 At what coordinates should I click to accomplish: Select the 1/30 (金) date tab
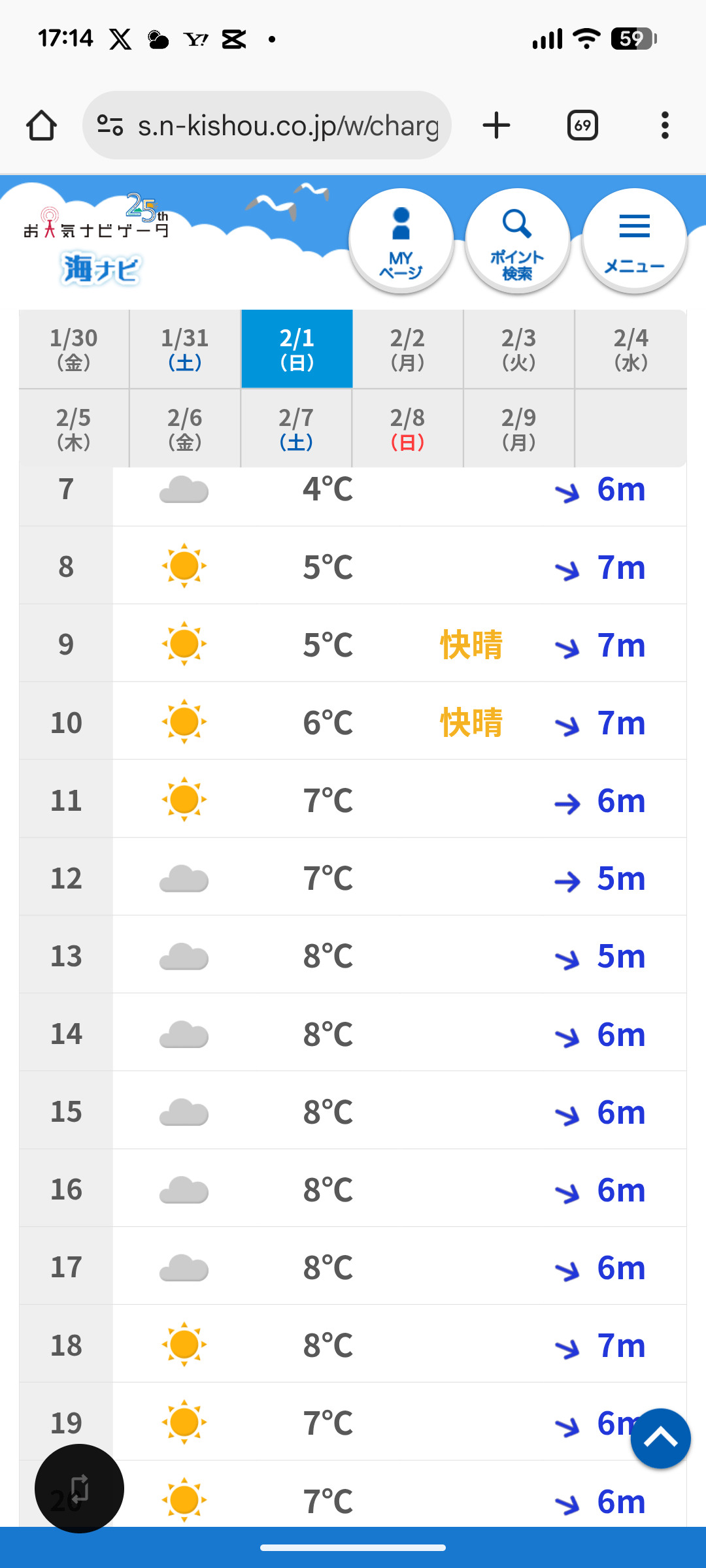coord(74,350)
